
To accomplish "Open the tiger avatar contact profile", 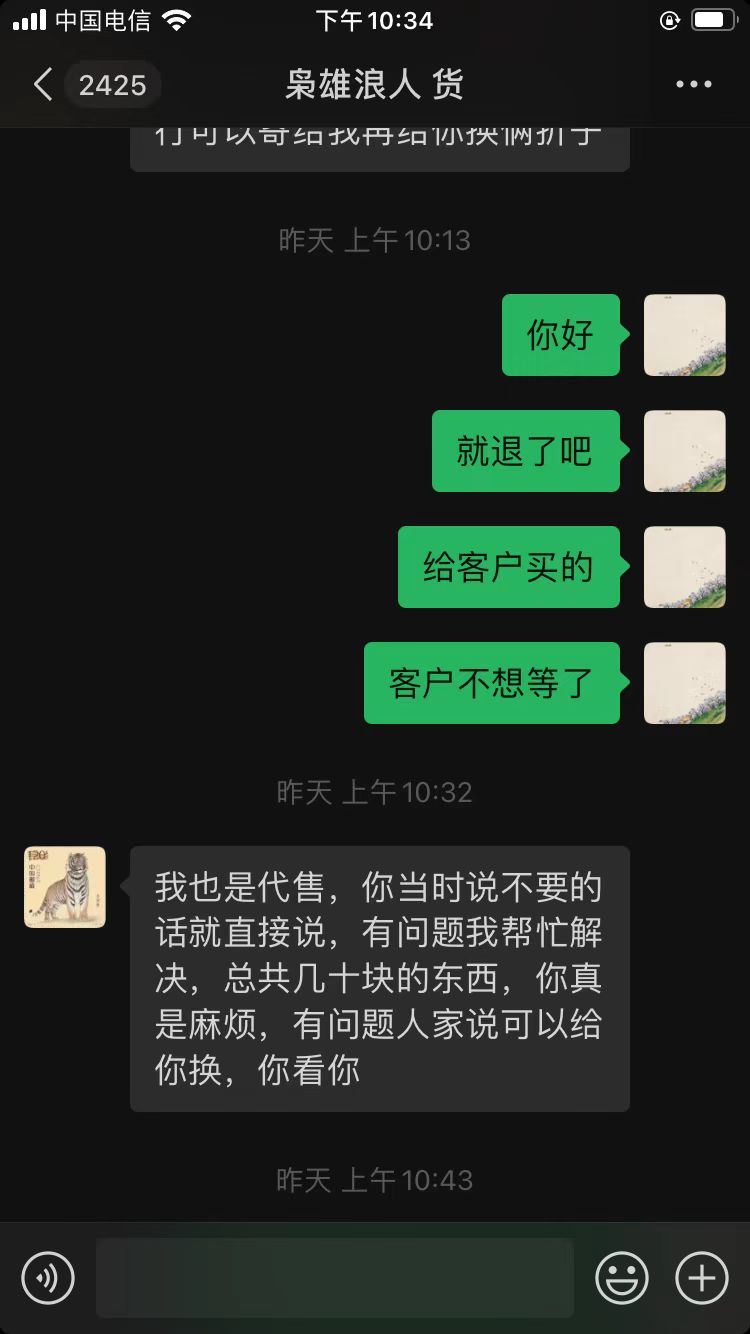I will pos(65,887).
